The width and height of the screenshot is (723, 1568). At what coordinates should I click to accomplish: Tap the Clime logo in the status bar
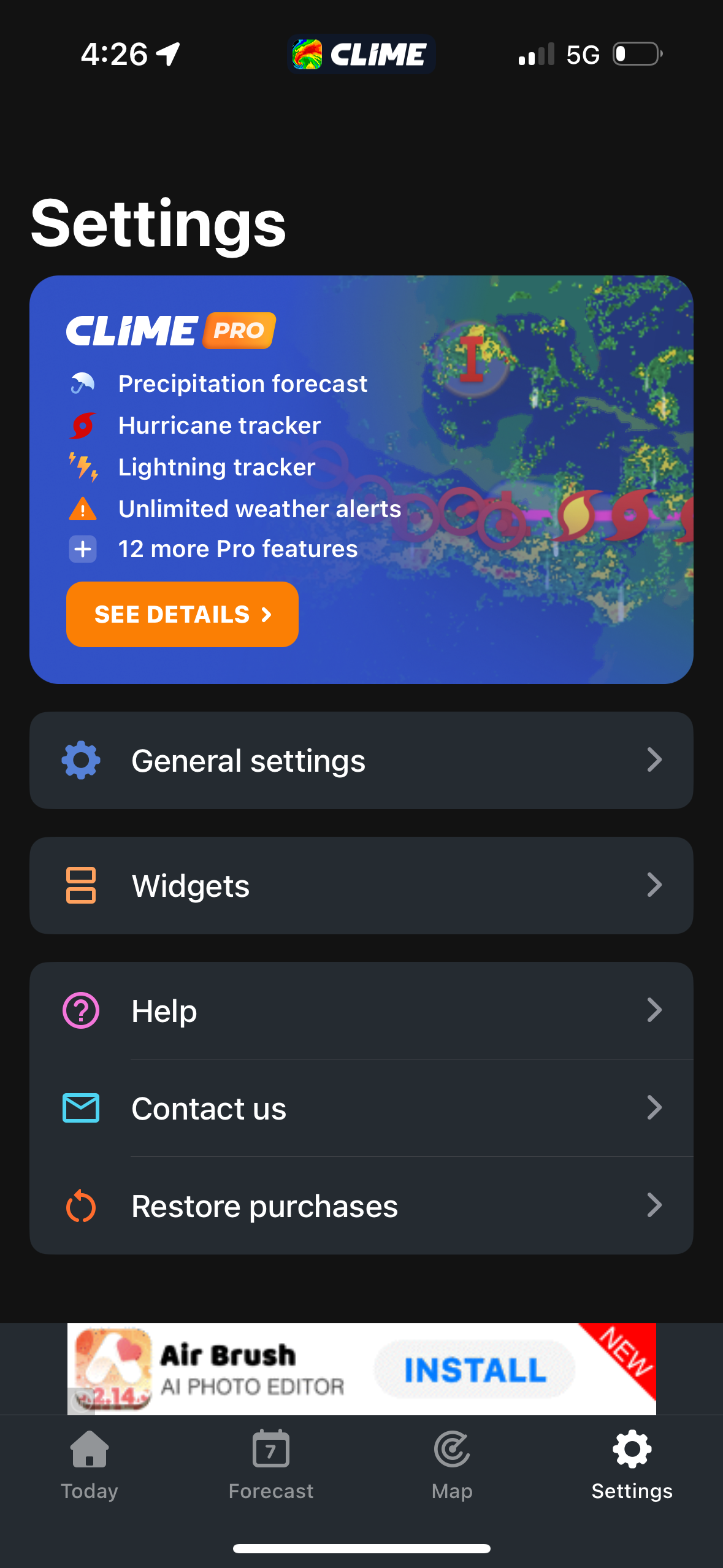tap(361, 54)
